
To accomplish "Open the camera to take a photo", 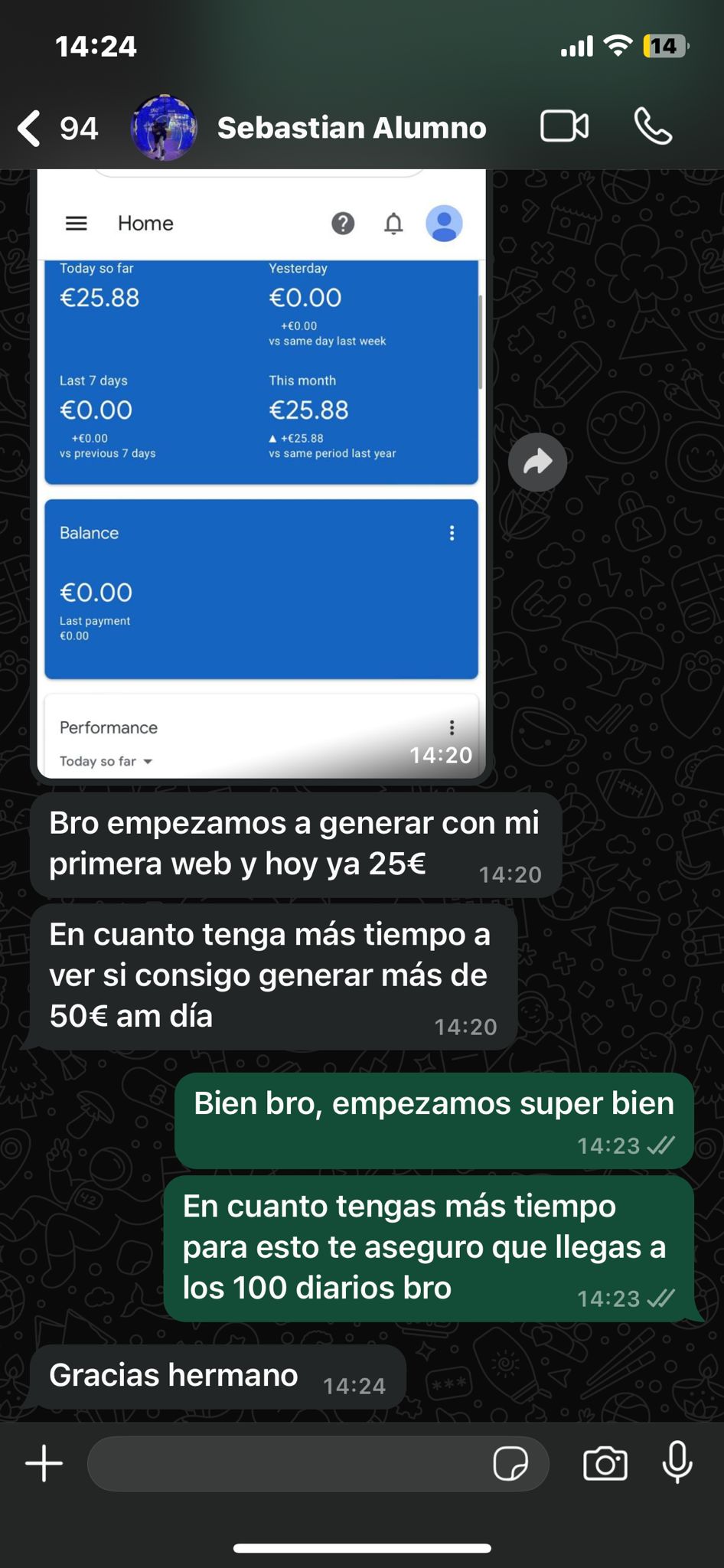I will click(x=605, y=1463).
